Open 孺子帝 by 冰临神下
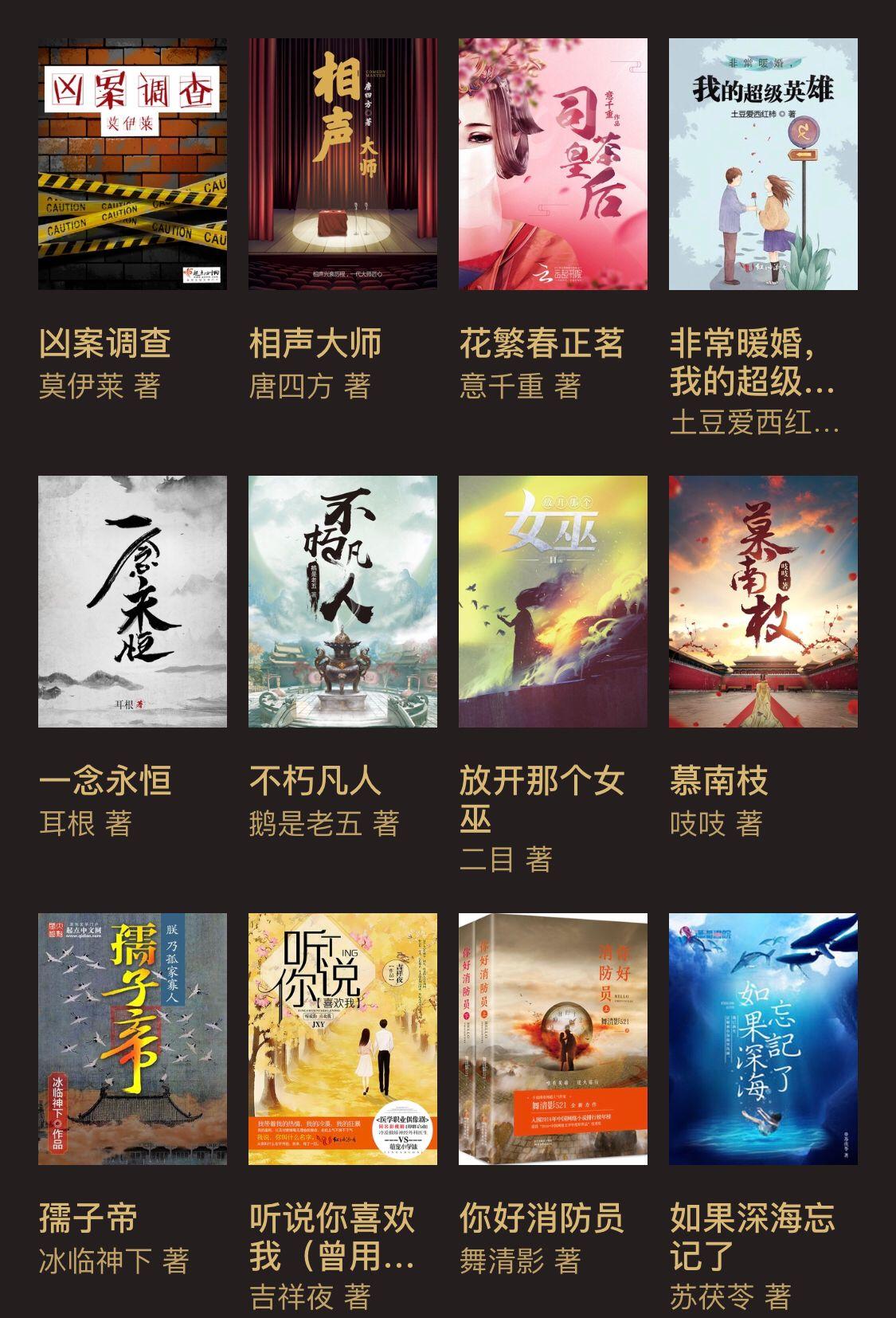The image size is (896, 1318). [132, 1039]
